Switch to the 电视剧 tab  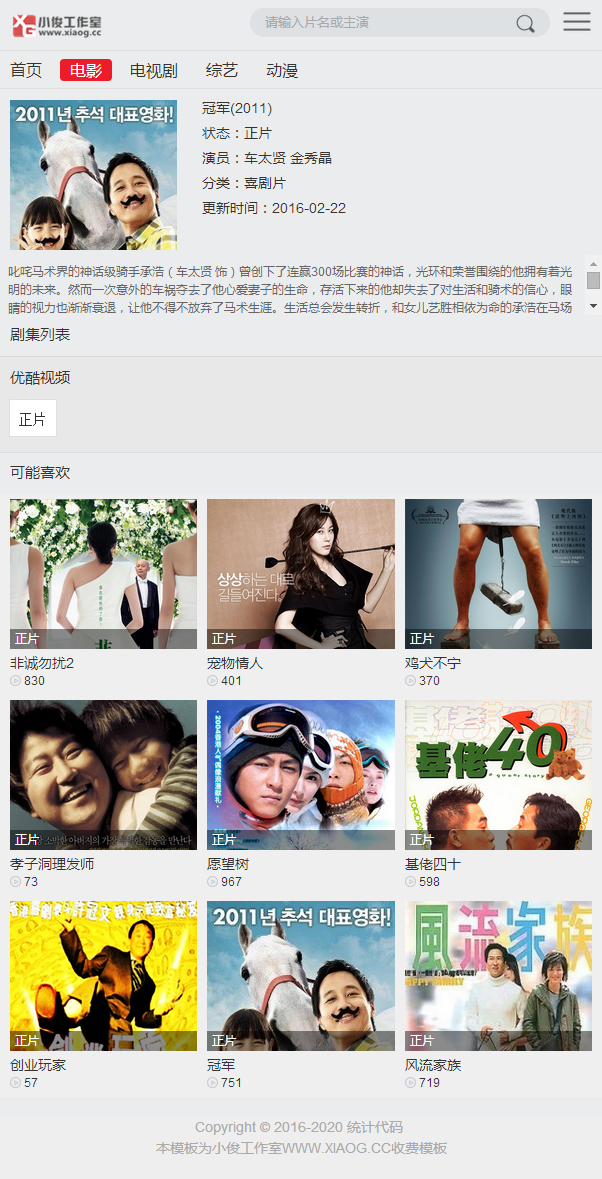pyautogui.click(x=153, y=70)
